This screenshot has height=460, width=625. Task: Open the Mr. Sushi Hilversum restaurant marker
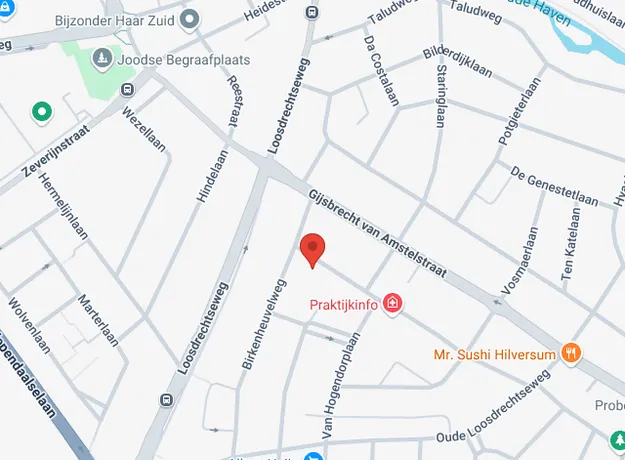[571, 352]
